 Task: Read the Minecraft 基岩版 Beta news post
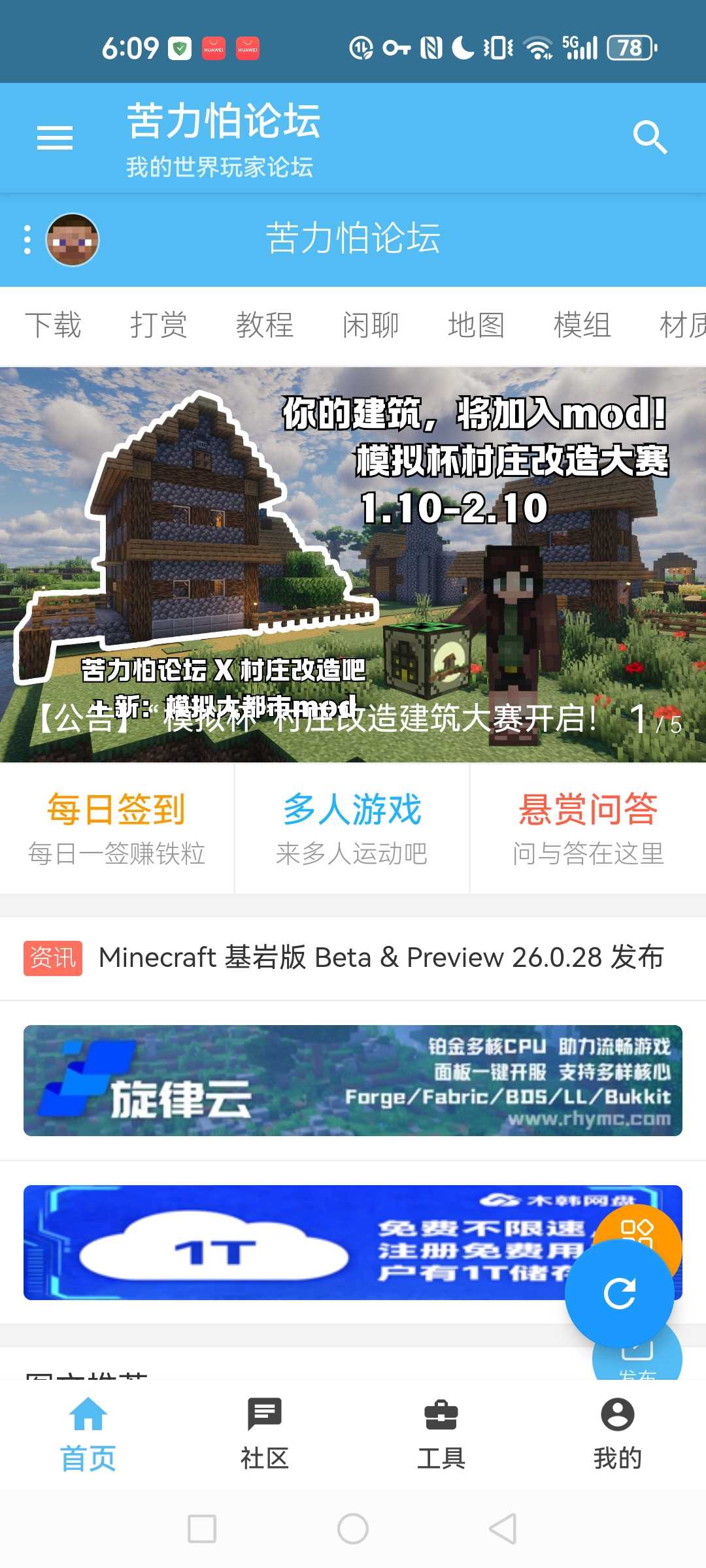point(380,958)
